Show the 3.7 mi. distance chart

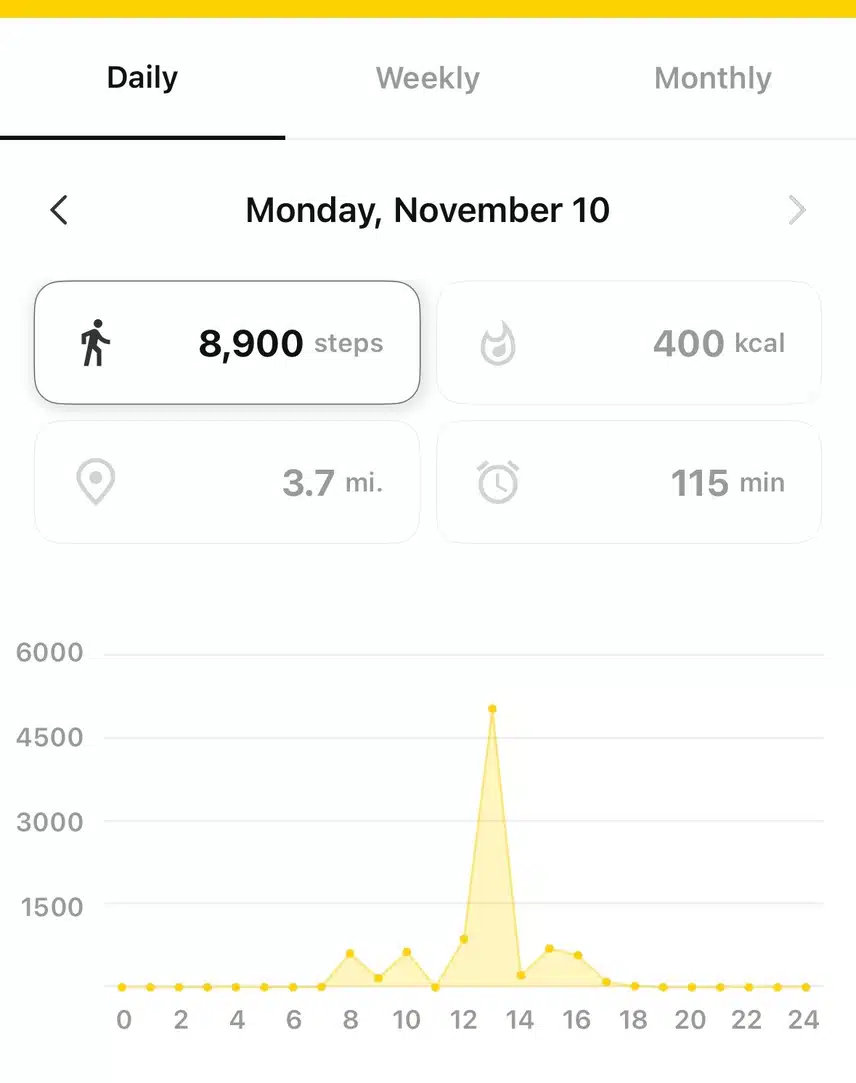[x=227, y=483]
